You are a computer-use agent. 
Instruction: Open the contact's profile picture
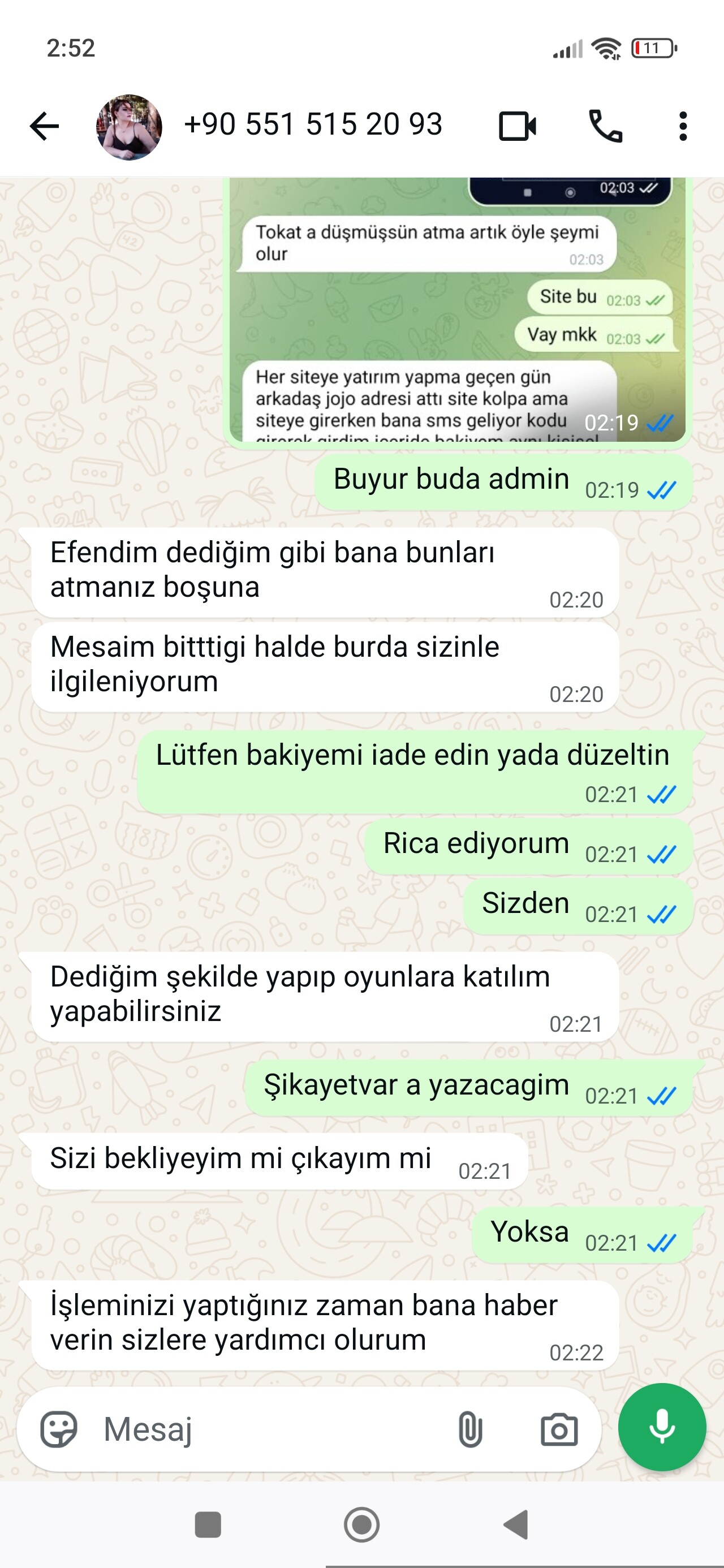point(129,127)
